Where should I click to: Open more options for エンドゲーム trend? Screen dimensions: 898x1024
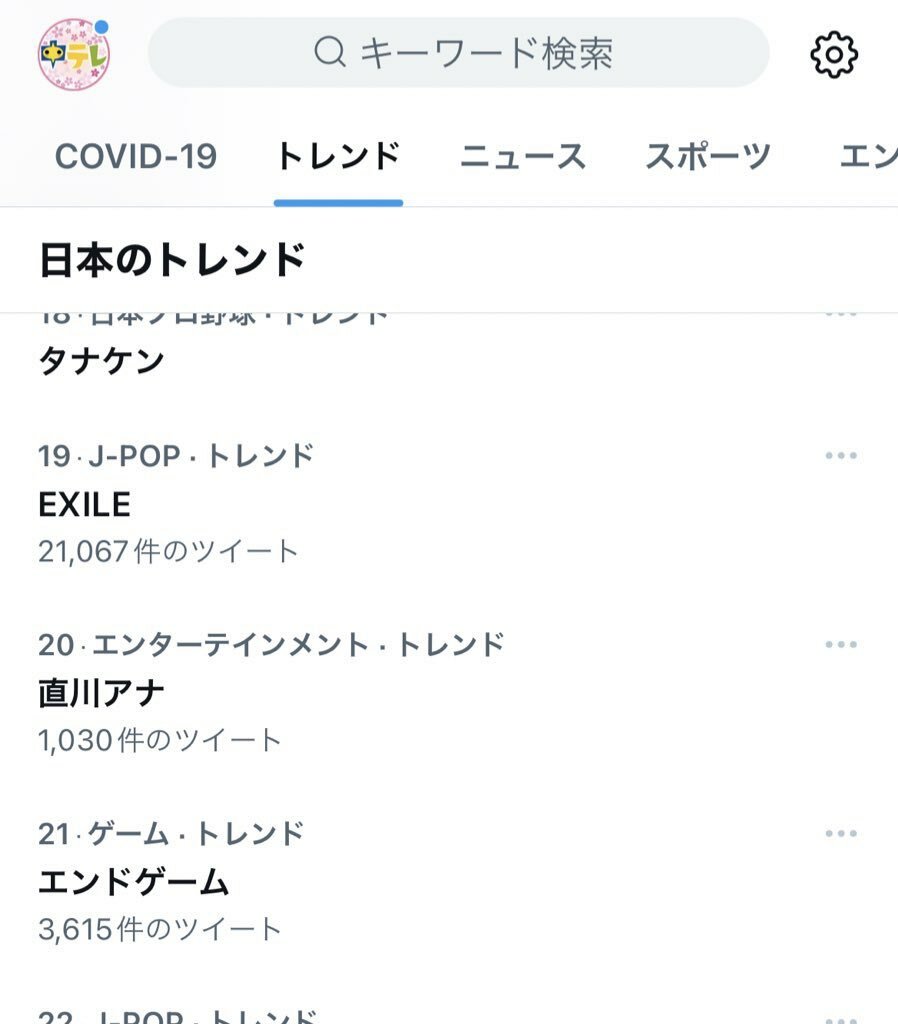pos(841,834)
